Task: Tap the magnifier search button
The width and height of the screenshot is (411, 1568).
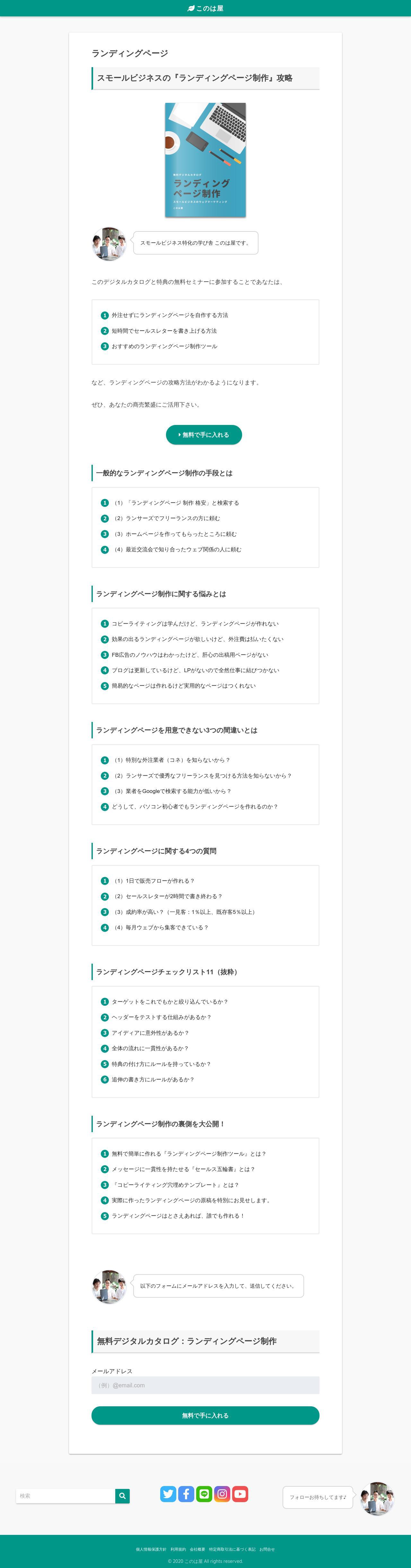Action: click(x=122, y=1496)
